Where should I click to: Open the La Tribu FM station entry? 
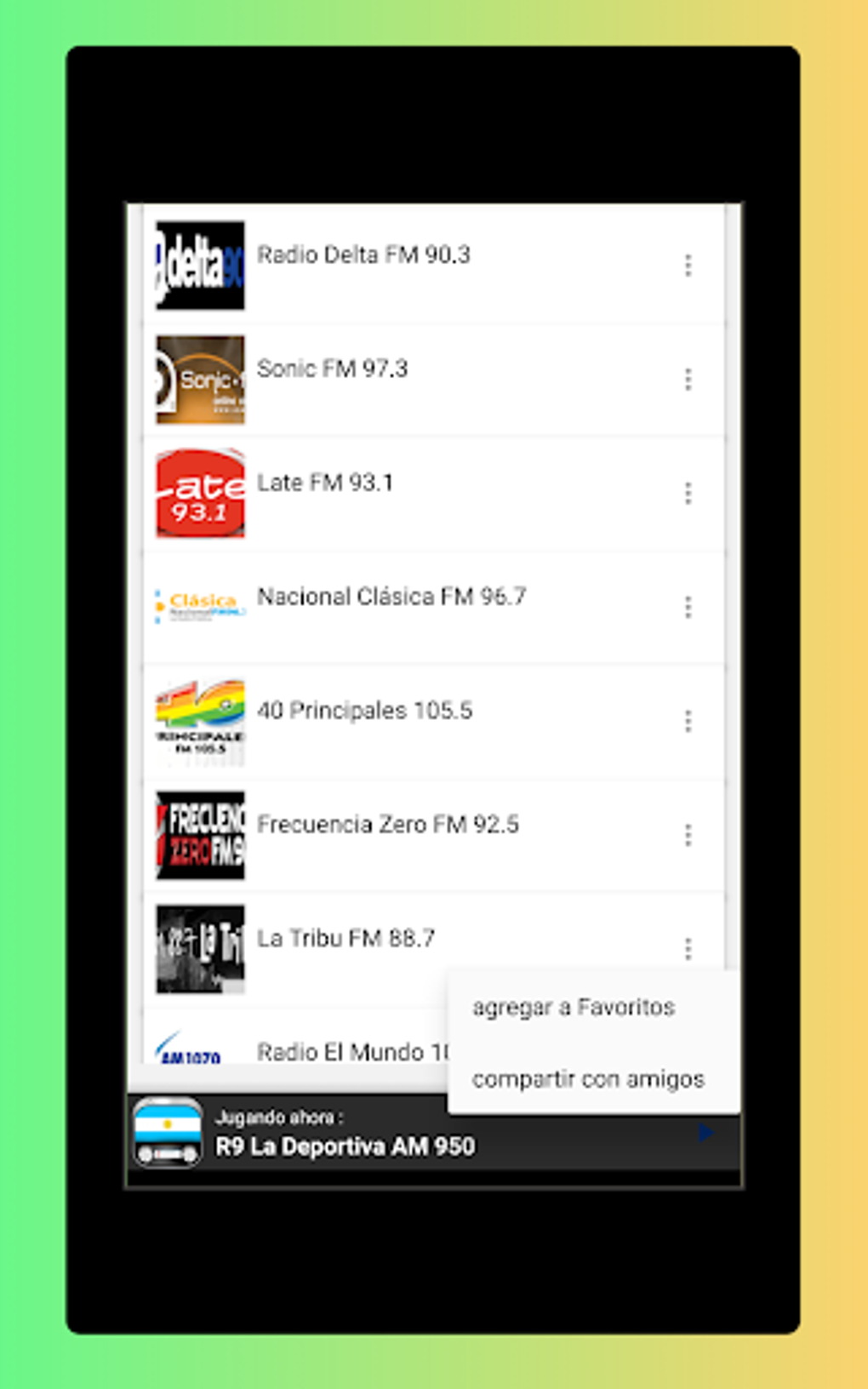(x=383, y=938)
